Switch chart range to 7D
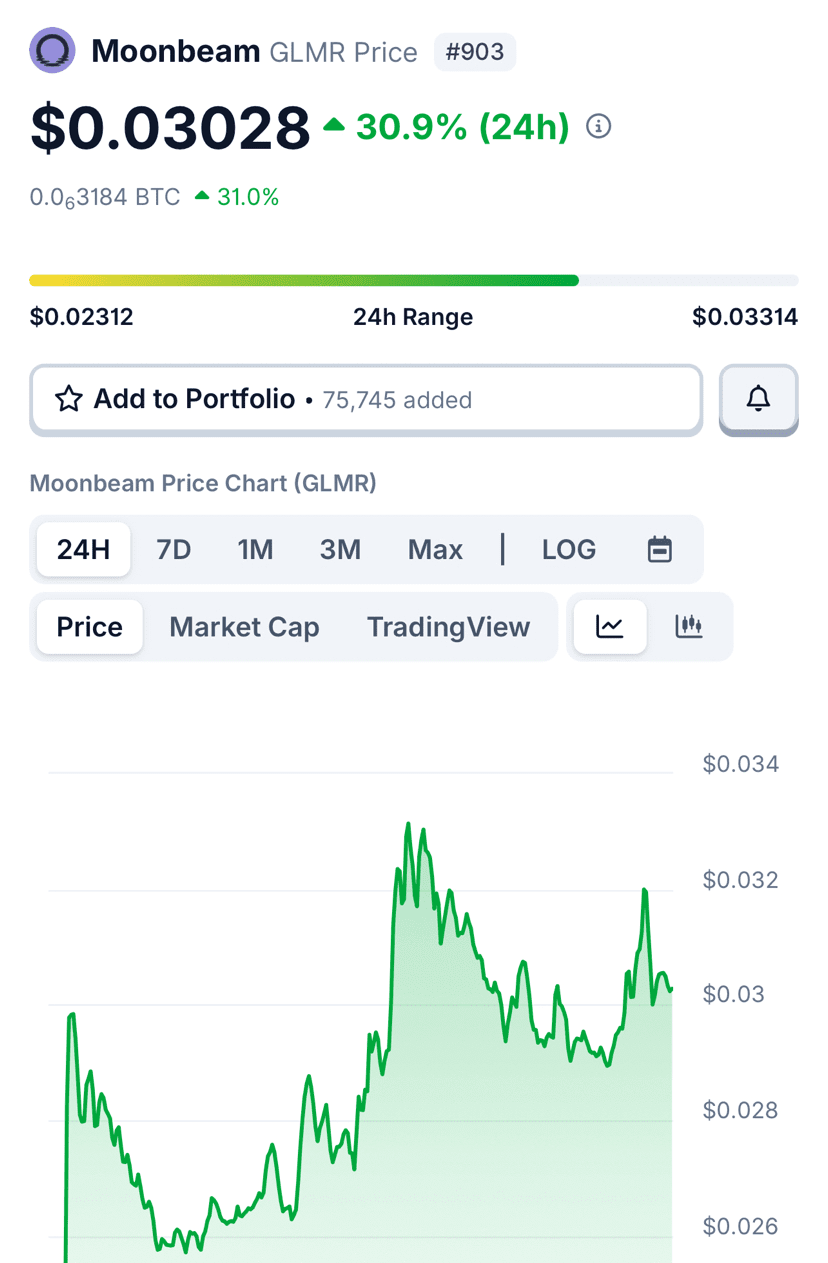Screen dimensions: 828x1263 pos(174,549)
